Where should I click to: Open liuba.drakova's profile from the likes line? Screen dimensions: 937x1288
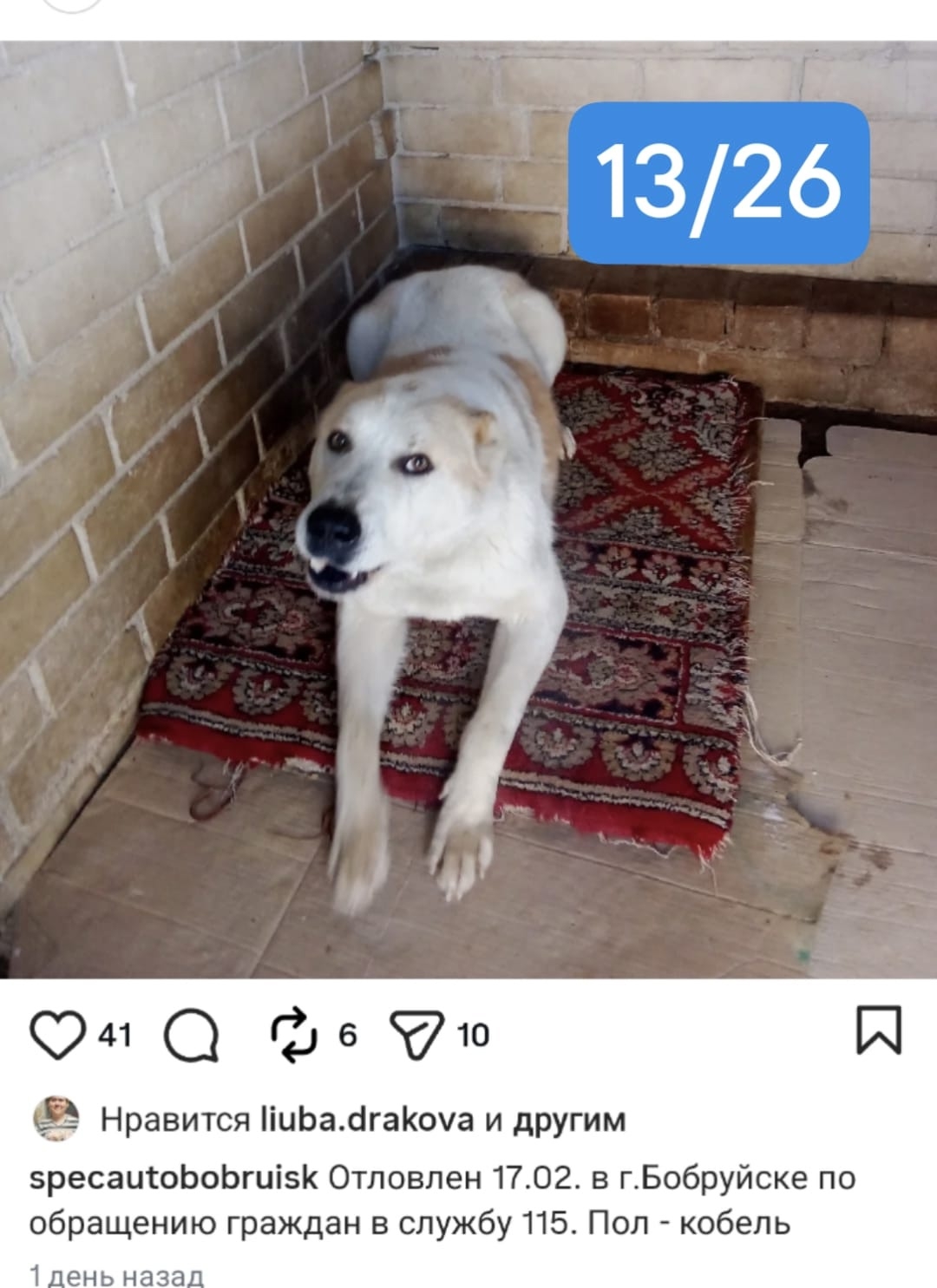[x=368, y=1120]
